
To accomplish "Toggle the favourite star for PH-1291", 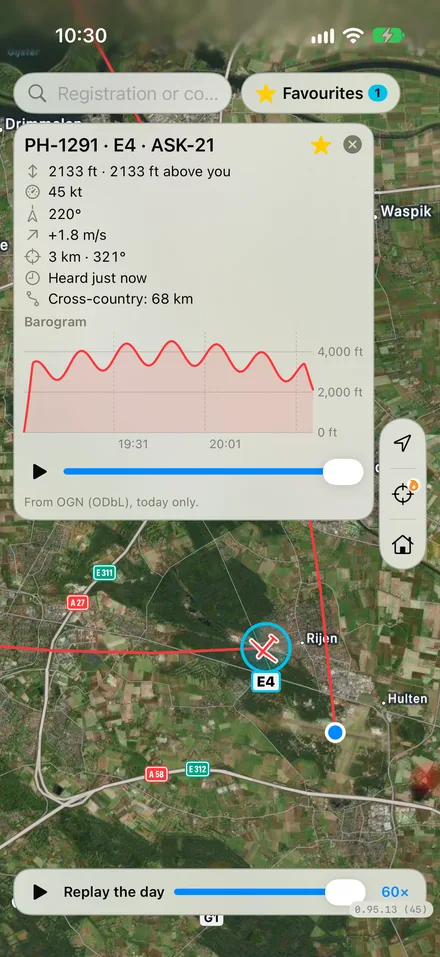I will click(321, 145).
